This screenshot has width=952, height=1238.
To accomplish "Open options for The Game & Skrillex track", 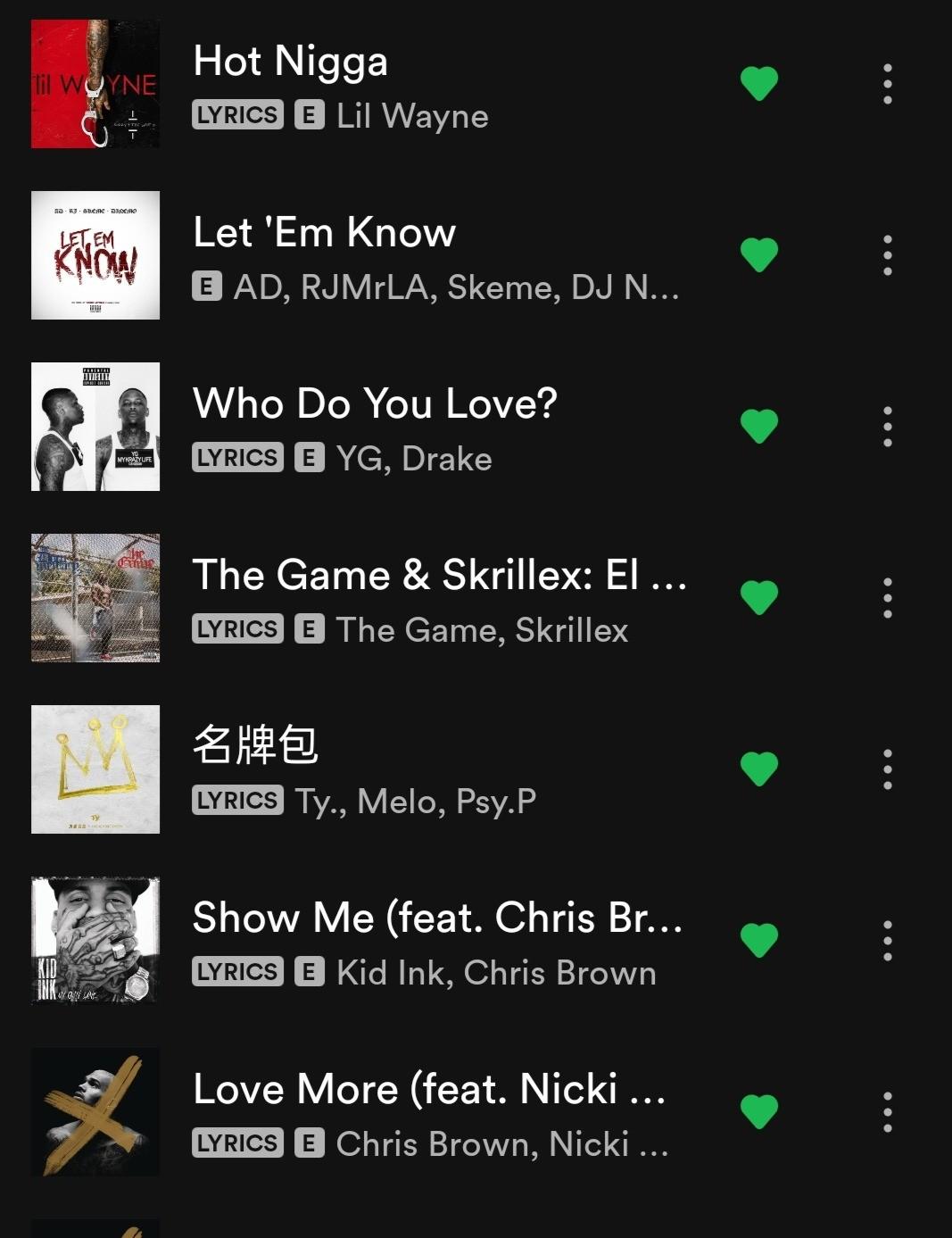I will pos(887,598).
